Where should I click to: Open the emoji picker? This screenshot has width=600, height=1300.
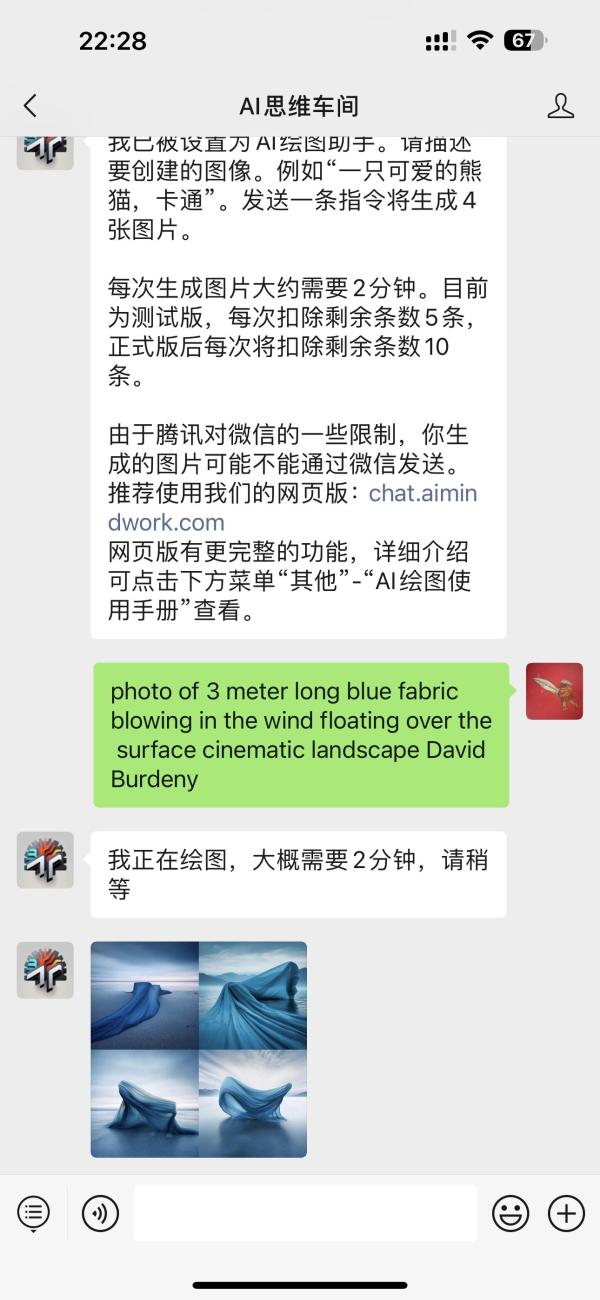[510, 1214]
